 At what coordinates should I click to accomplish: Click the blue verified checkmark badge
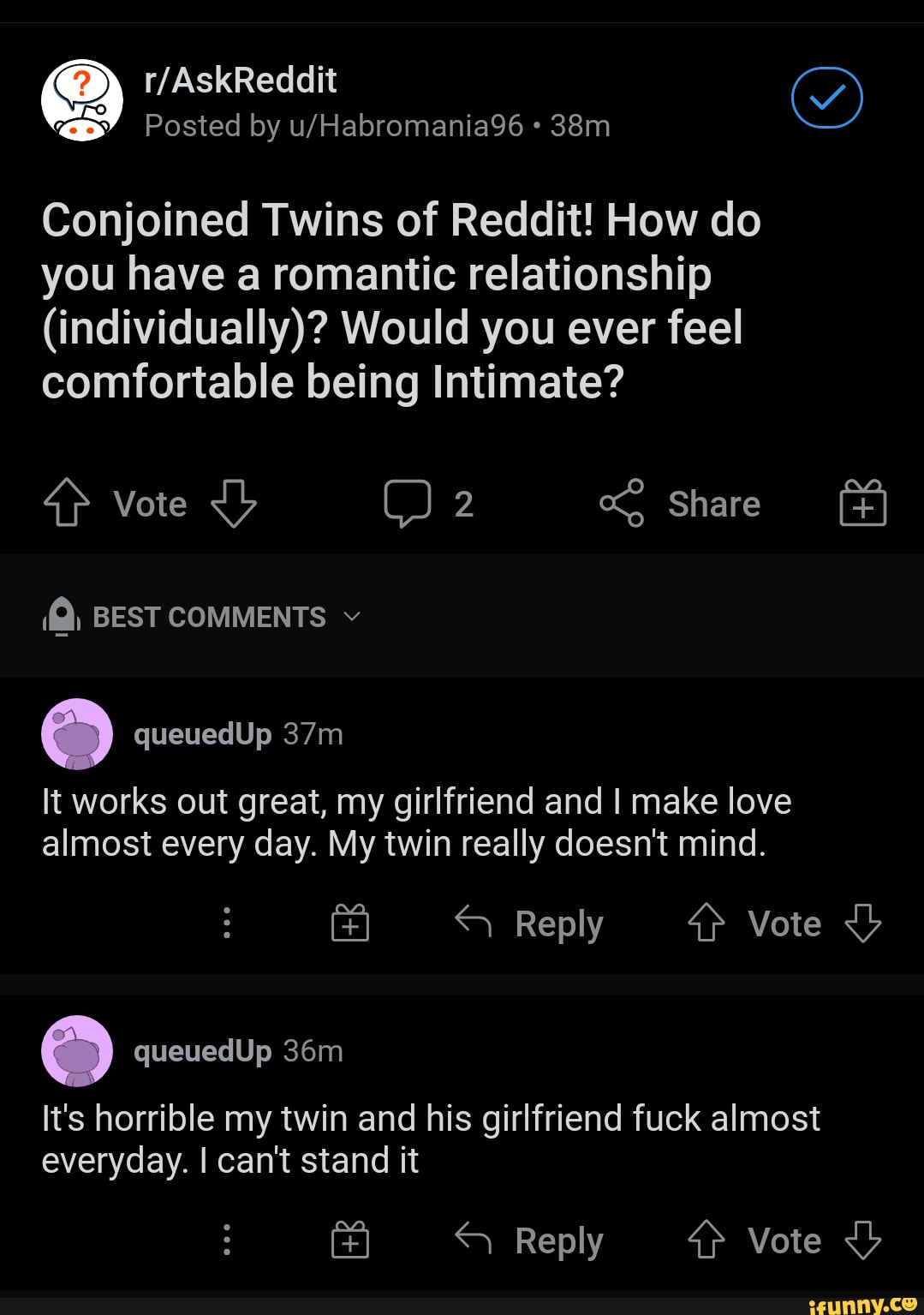click(x=825, y=98)
